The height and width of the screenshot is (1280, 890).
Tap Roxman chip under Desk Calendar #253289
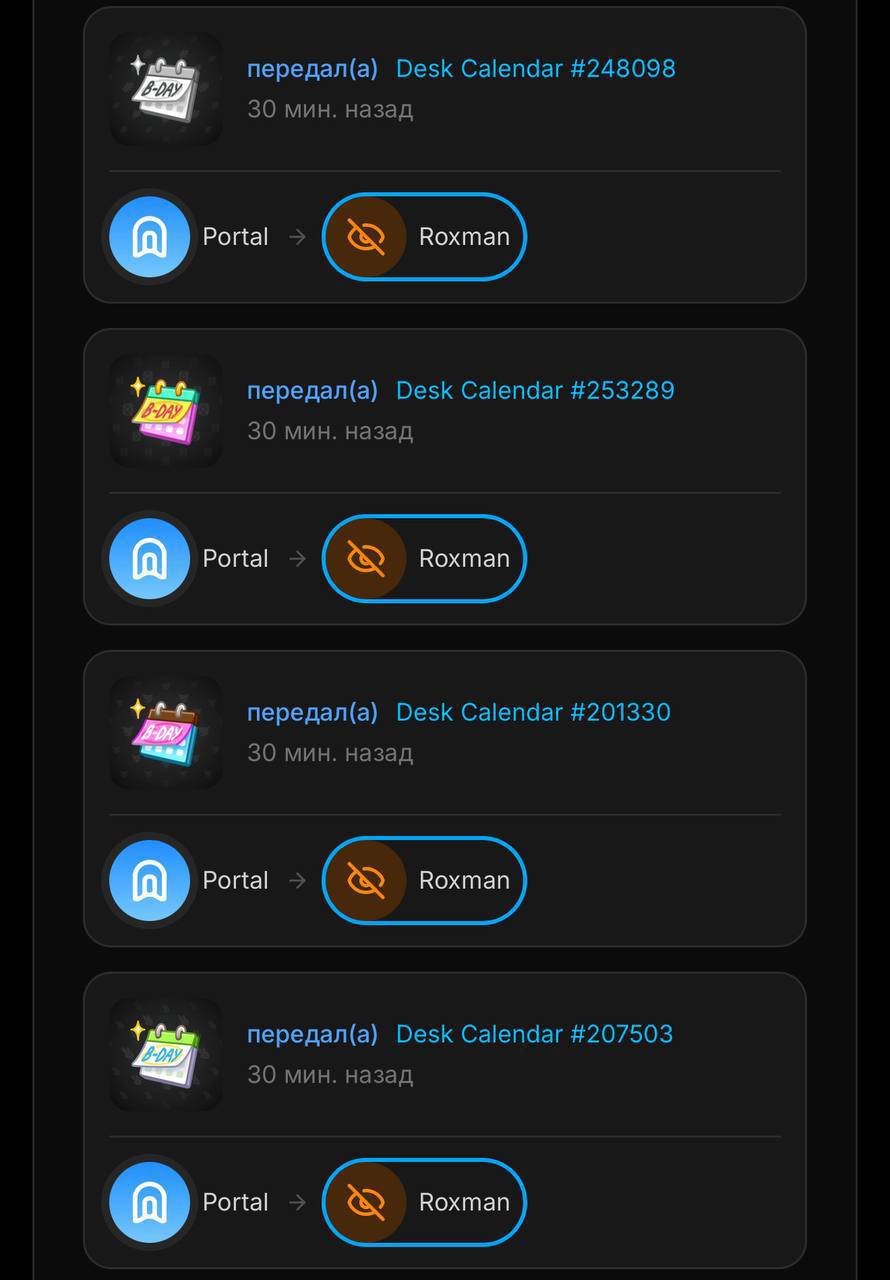[x=424, y=559]
